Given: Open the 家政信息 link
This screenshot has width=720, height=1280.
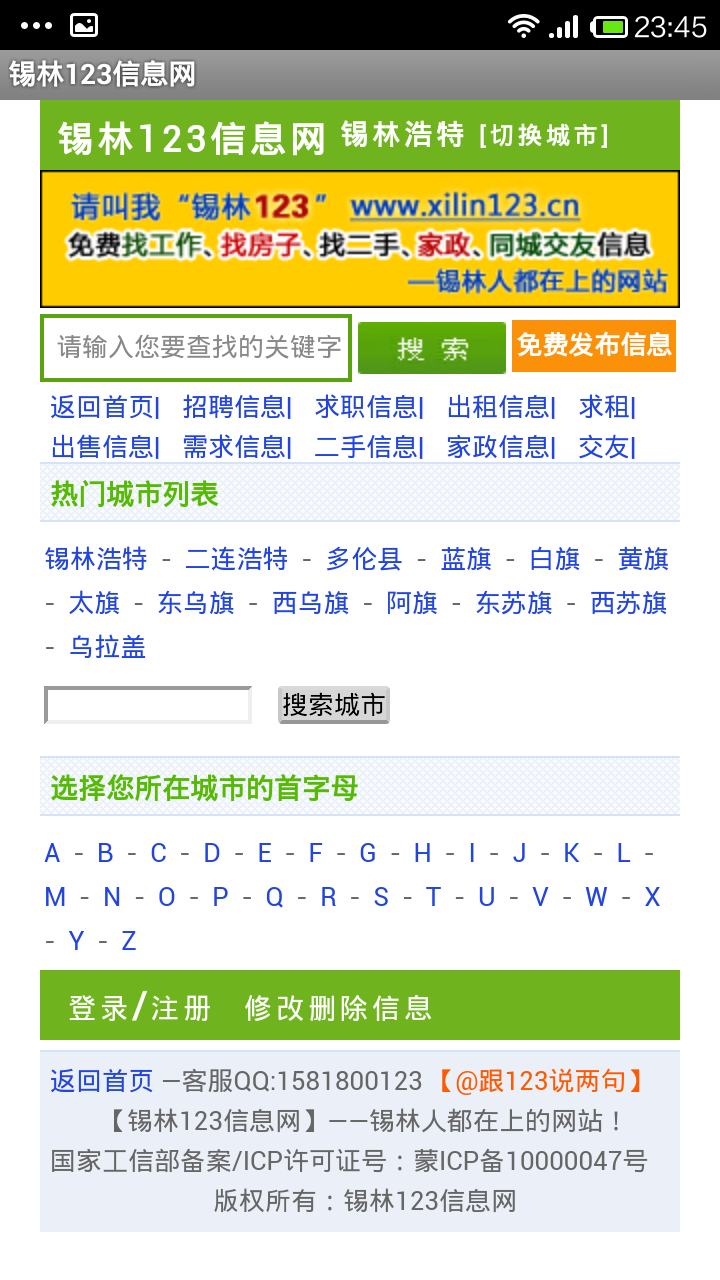Looking at the screenshot, I should 498,447.
